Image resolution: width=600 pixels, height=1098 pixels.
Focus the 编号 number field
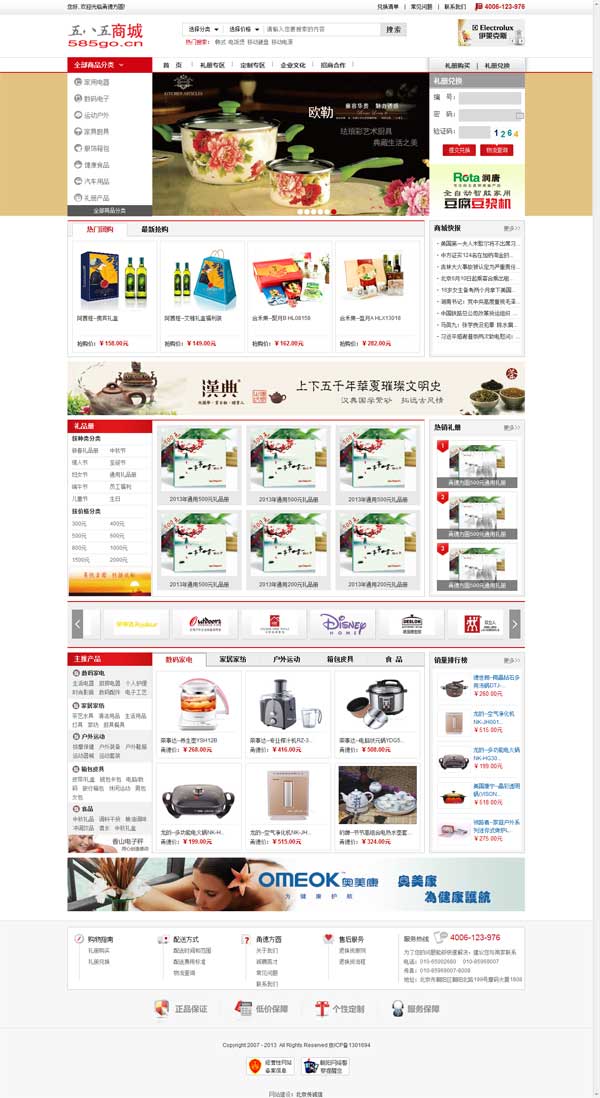[489, 98]
